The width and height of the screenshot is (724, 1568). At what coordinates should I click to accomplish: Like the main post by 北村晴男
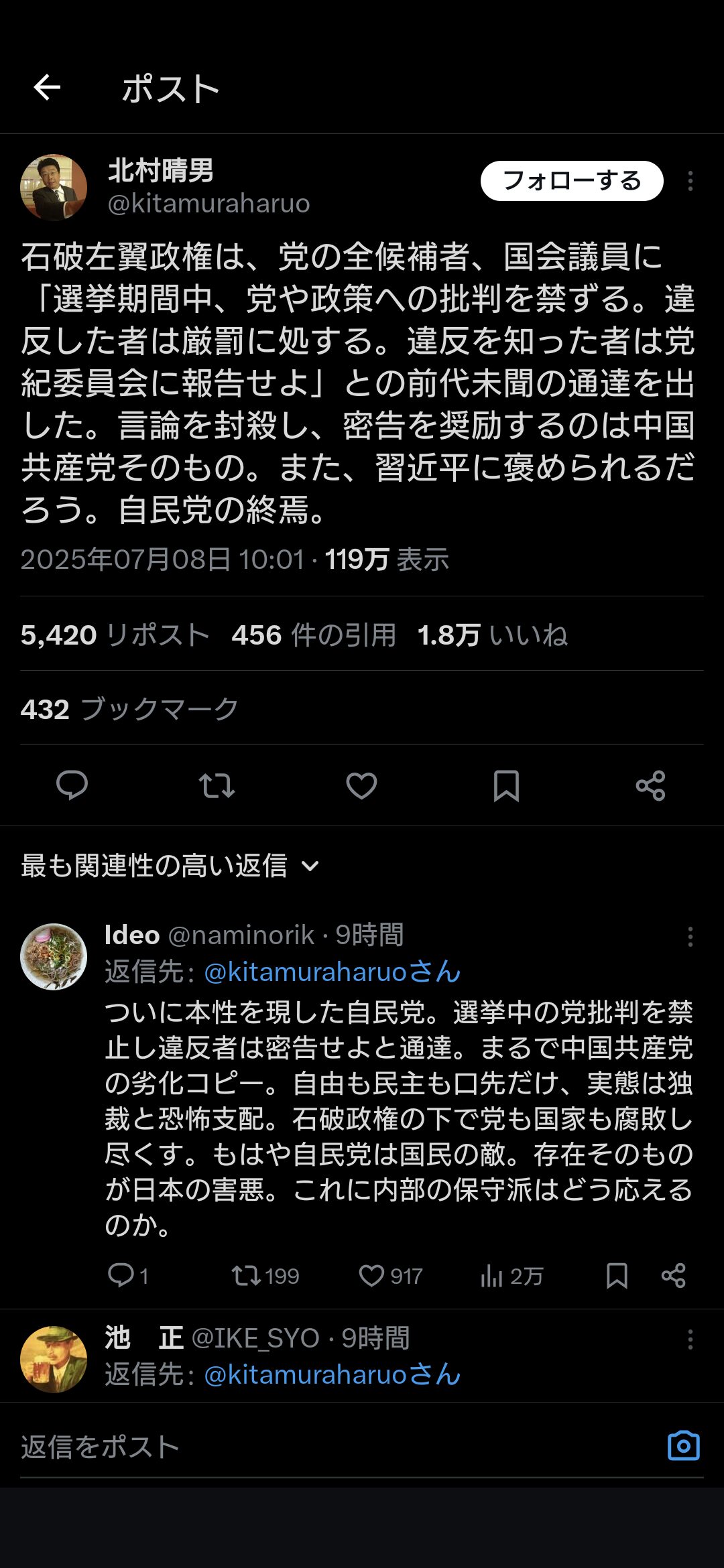tap(361, 785)
